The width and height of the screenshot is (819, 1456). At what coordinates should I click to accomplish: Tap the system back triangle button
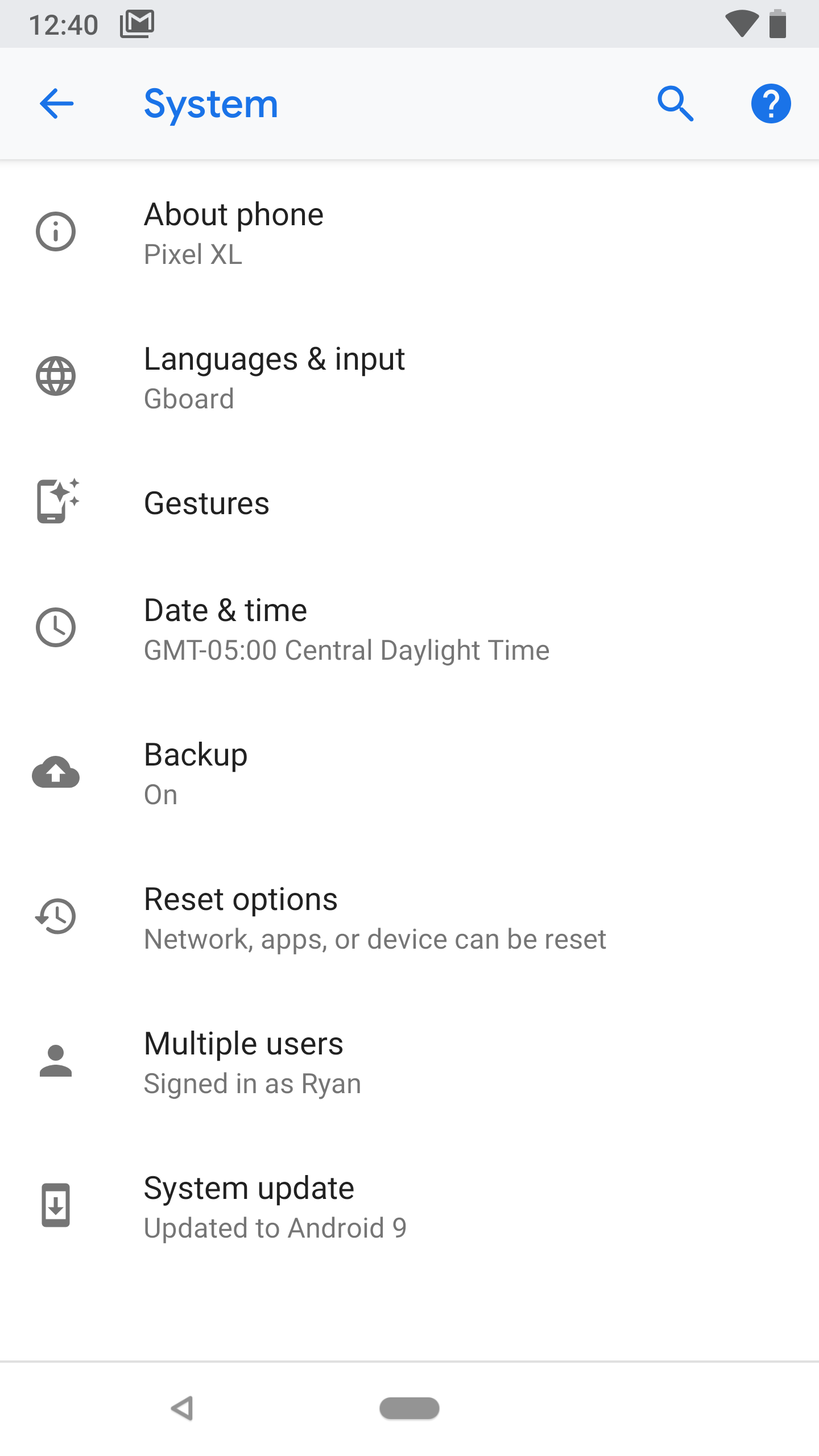pos(183,1408)
